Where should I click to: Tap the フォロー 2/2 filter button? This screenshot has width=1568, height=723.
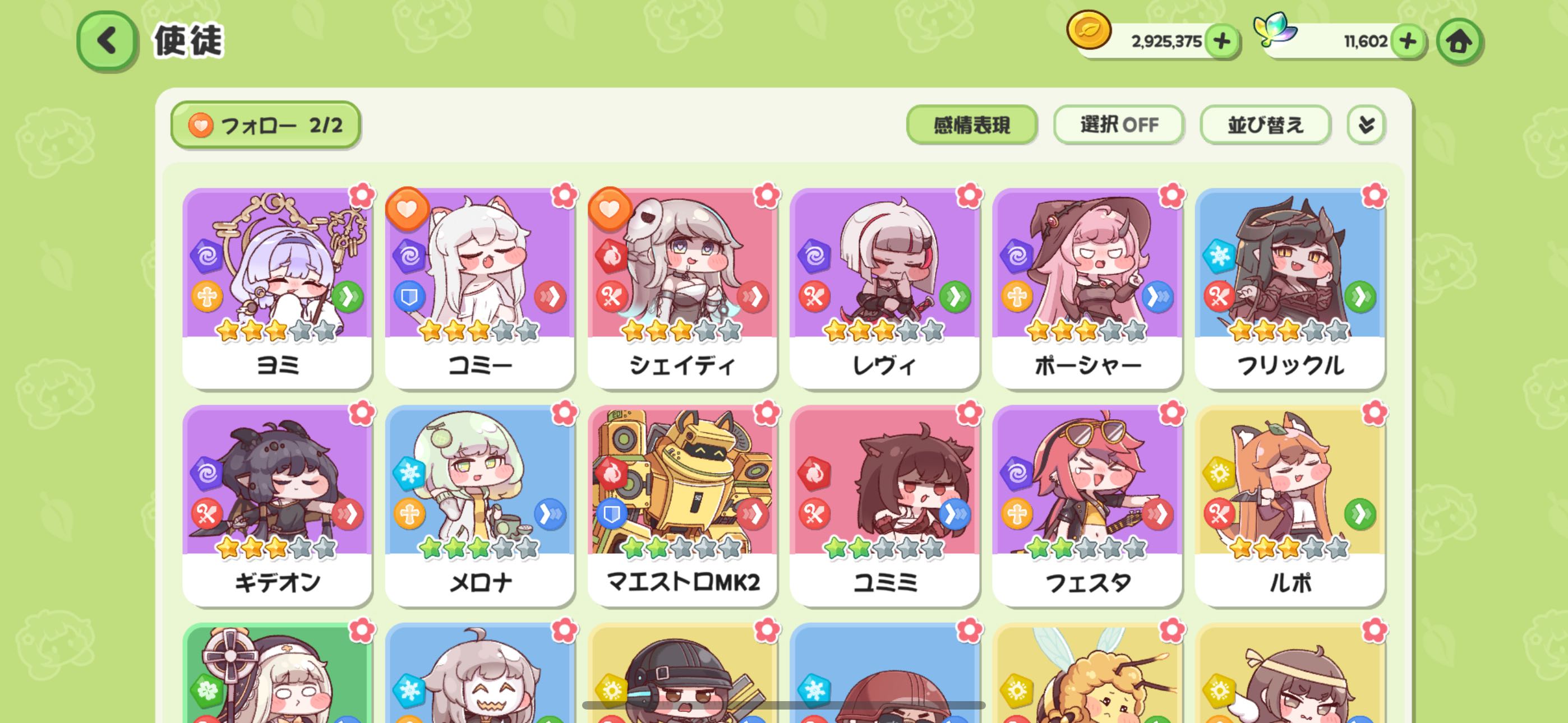tap(265, 125)
